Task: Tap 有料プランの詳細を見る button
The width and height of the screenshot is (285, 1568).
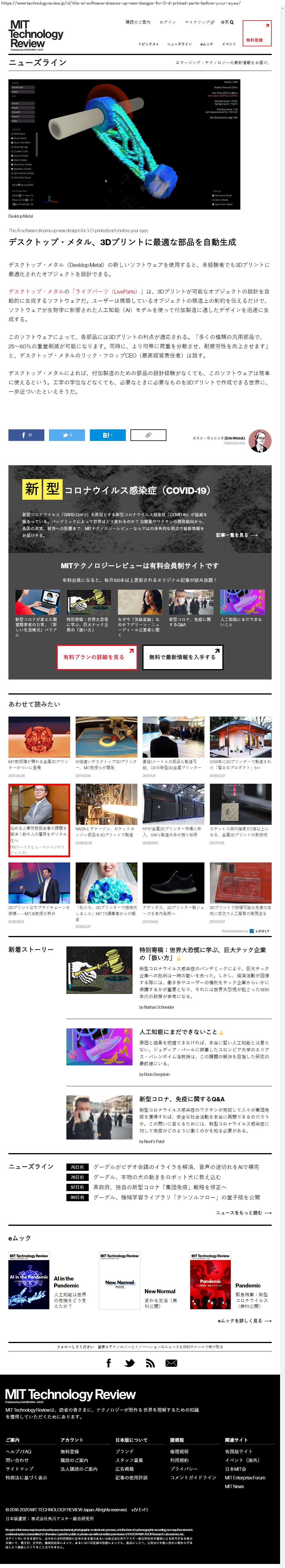Action: [x=96, y=657]
